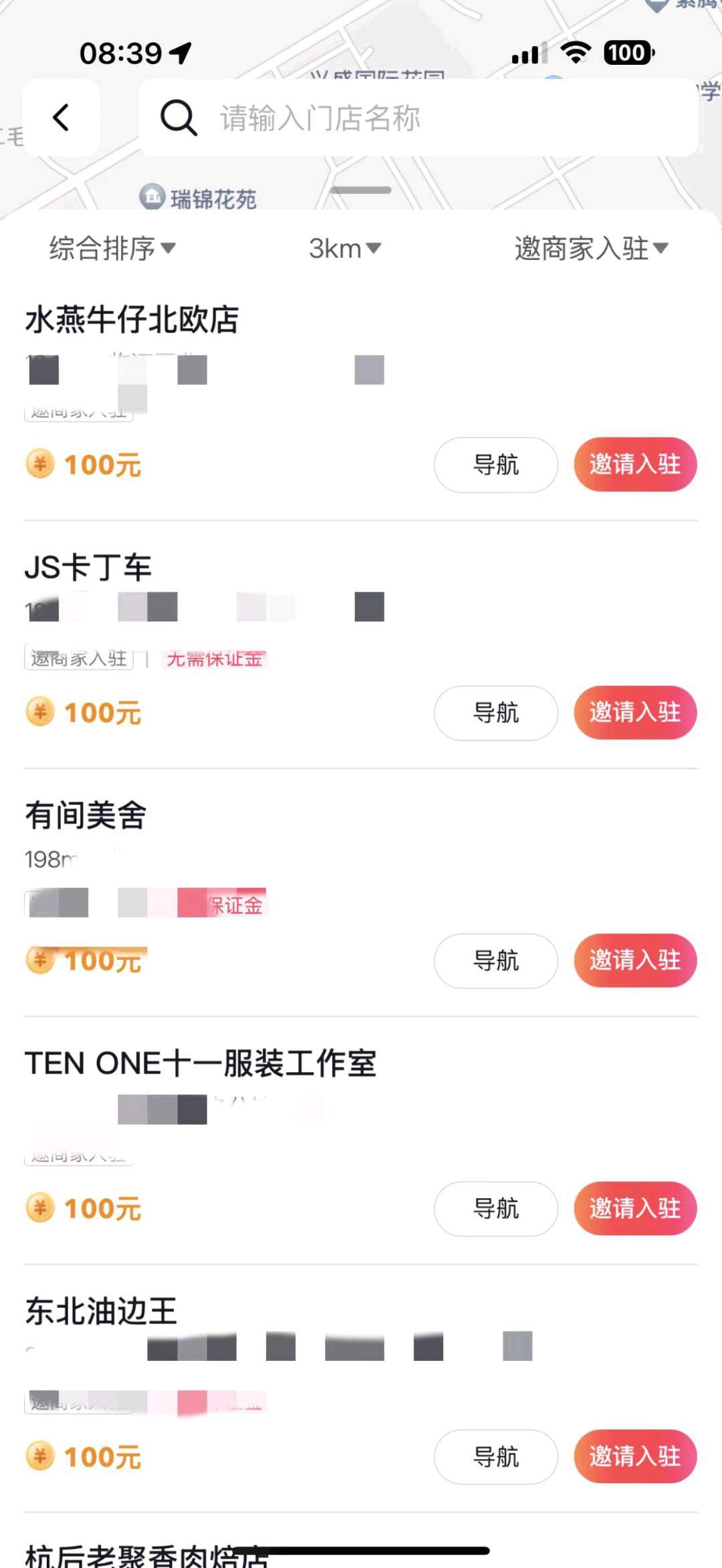Invite 东北油边王 to join
The width and height of the screenshot is (722, 1568).
[x=634, y=1456]
